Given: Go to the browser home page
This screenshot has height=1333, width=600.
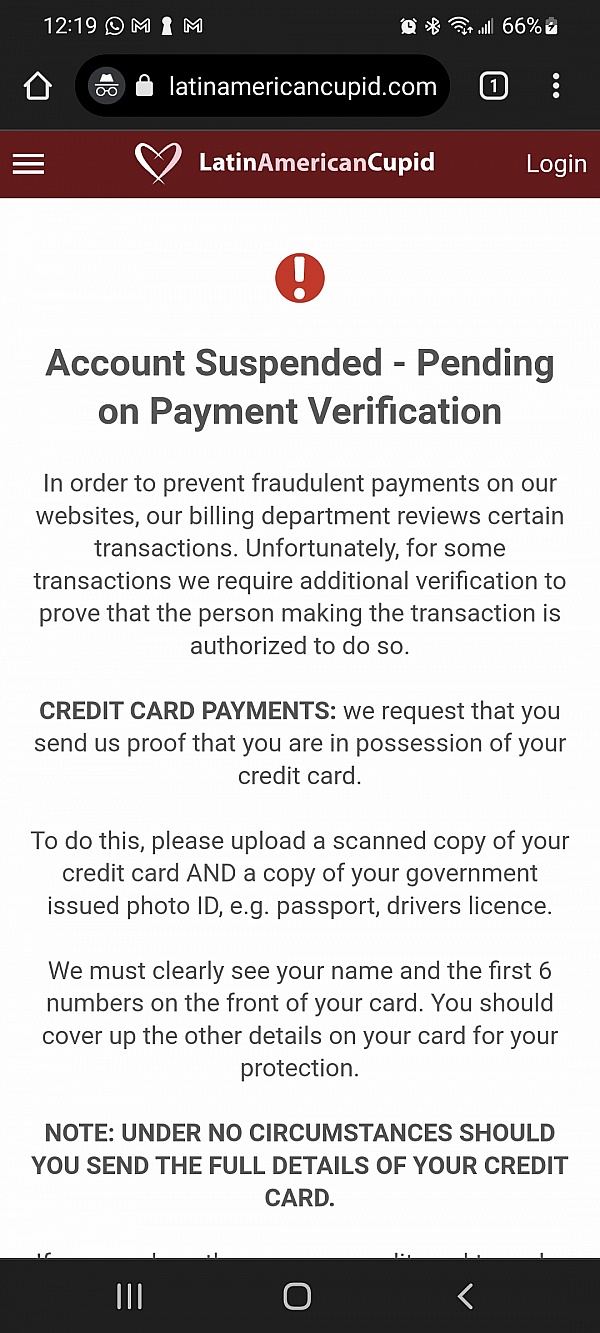Looking at the screenshot, I should pyautogui.click(x=38, y=87).
